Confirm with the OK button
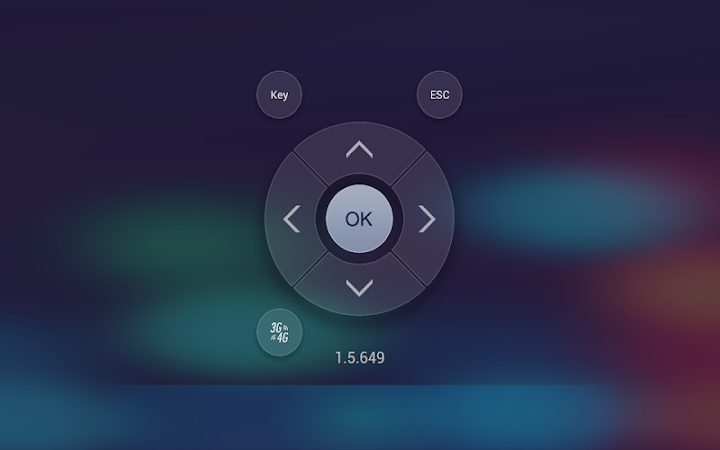This screenshot has height=450, width=720. coord(360,219)
